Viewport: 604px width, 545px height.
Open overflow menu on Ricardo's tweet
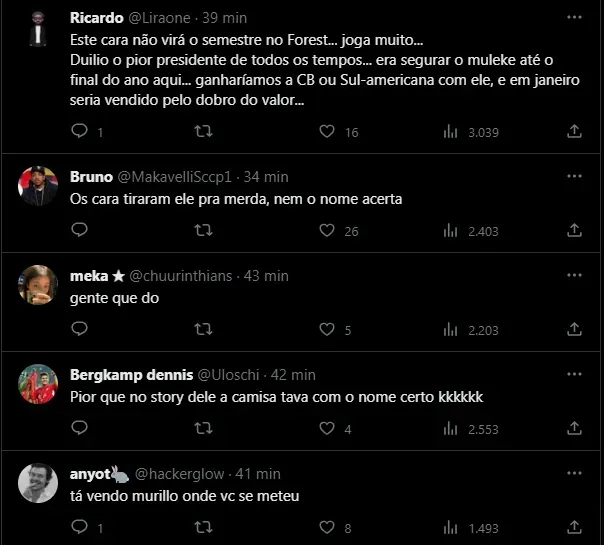[572, 18]
